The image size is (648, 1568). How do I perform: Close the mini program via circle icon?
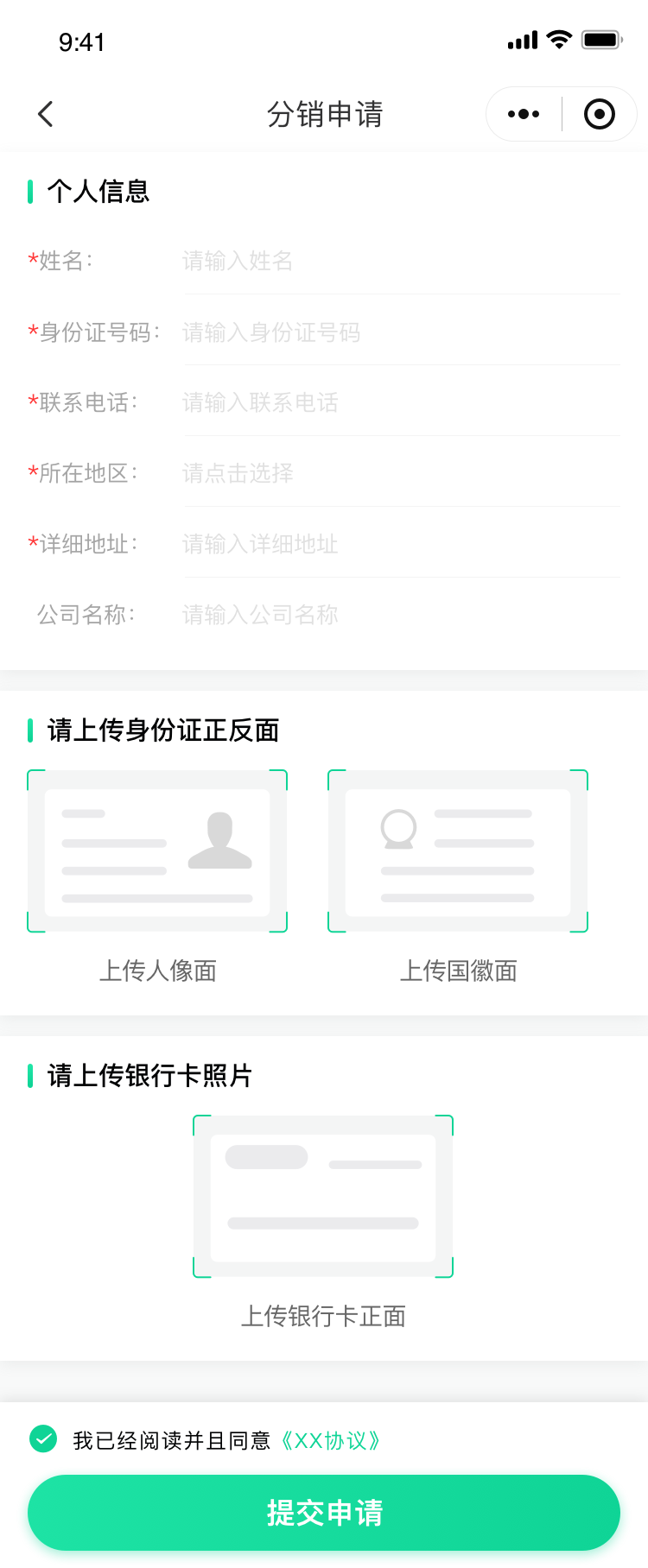599,114
